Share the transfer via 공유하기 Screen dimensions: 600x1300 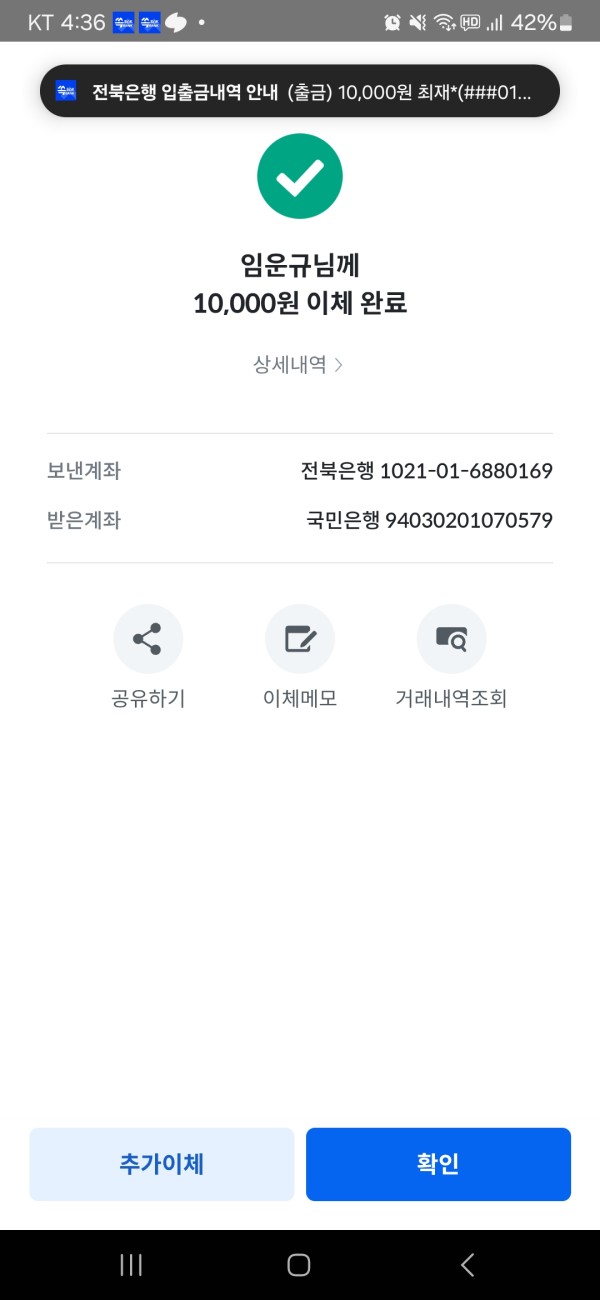[148, 639]
